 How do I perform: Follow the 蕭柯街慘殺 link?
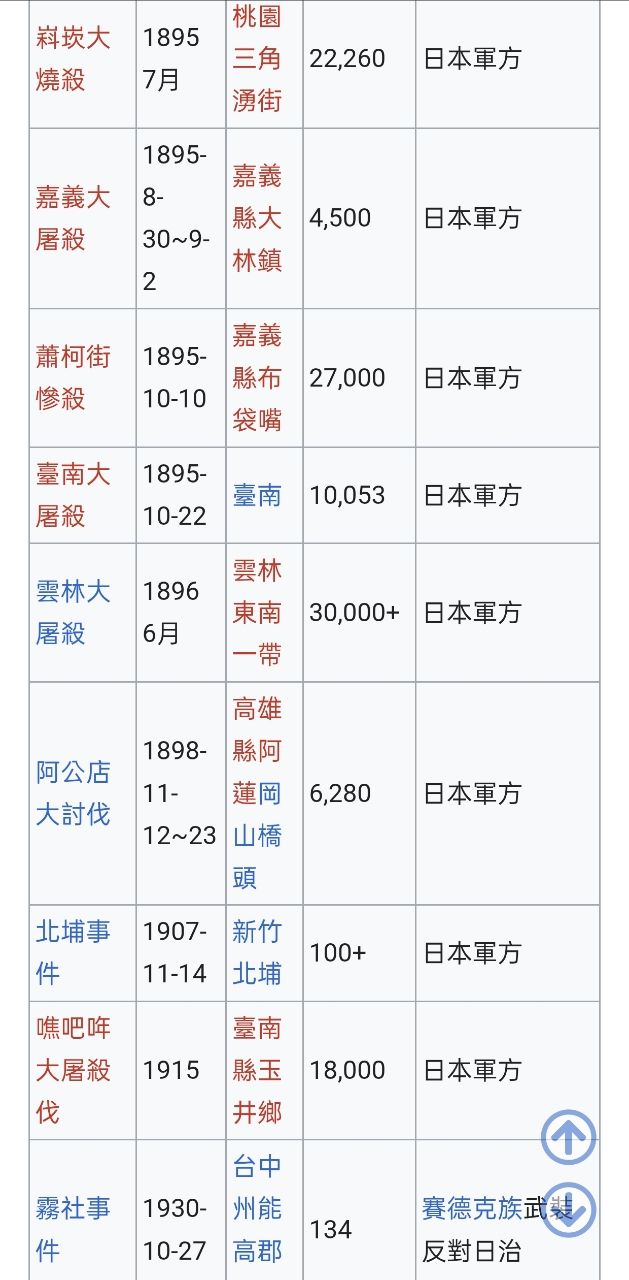(73, 377)
